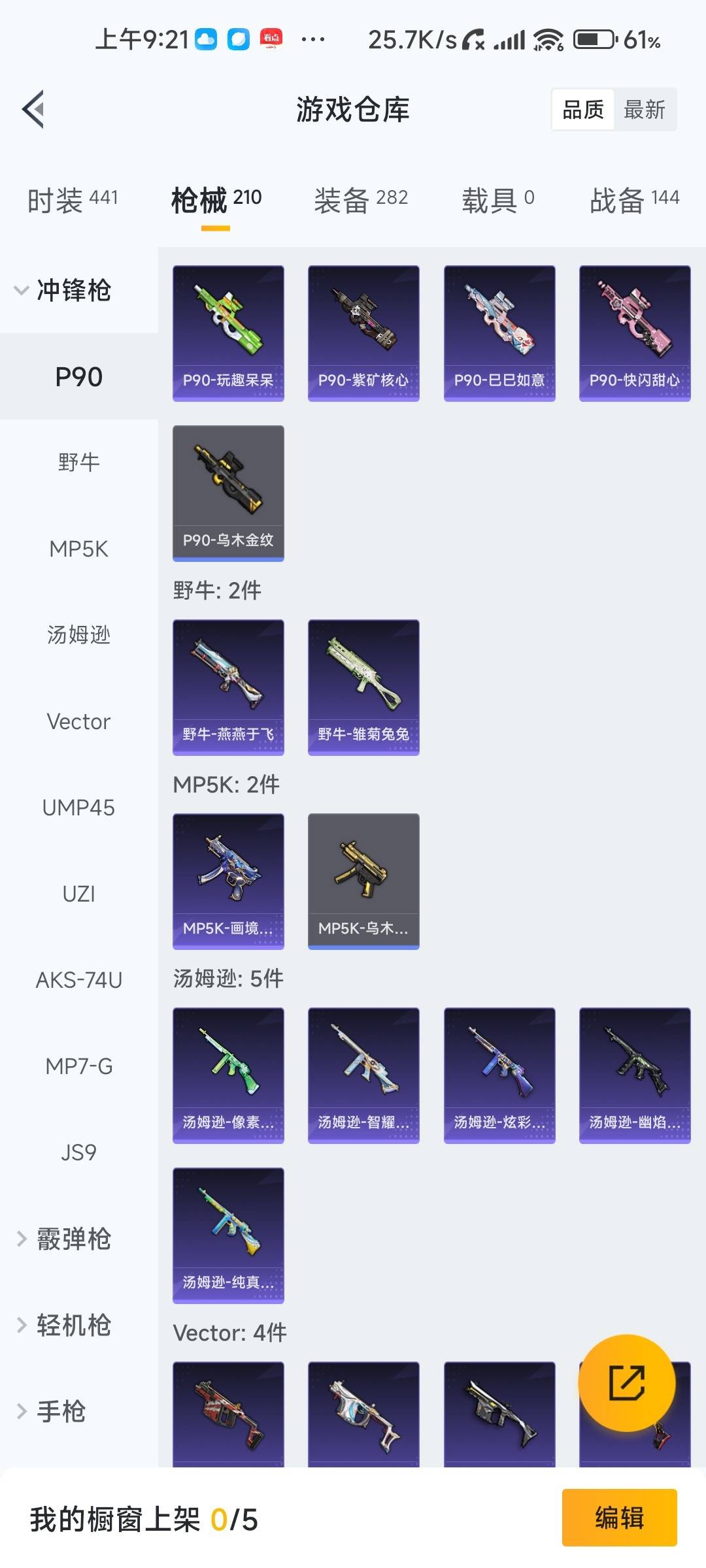Image resolution: width=706 pixels, height=1568 pixels.
Task: Switch to the 装备 tab
Action: click(361, 199)
